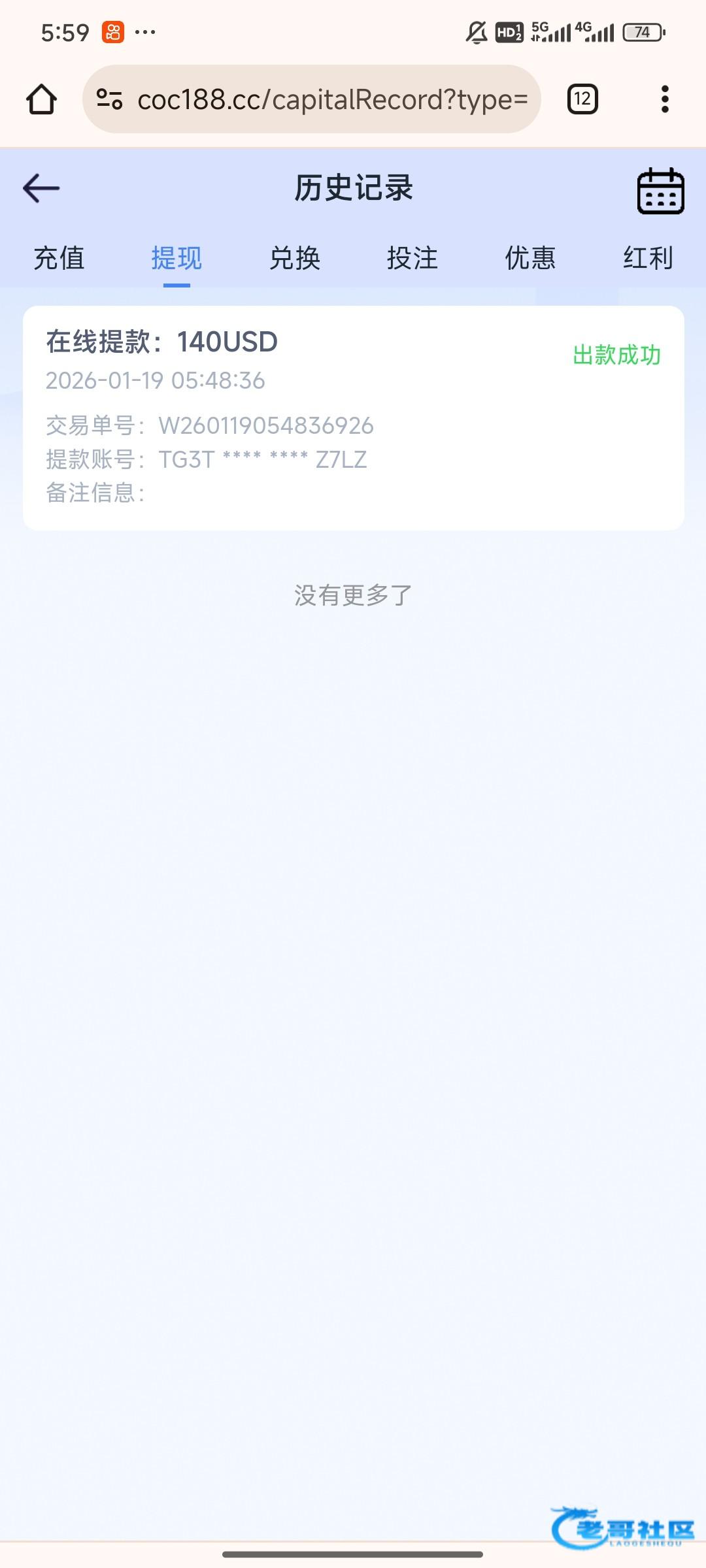Select the 提现 tab
The width and height of the screenshot is (706, 1568).
176,258
